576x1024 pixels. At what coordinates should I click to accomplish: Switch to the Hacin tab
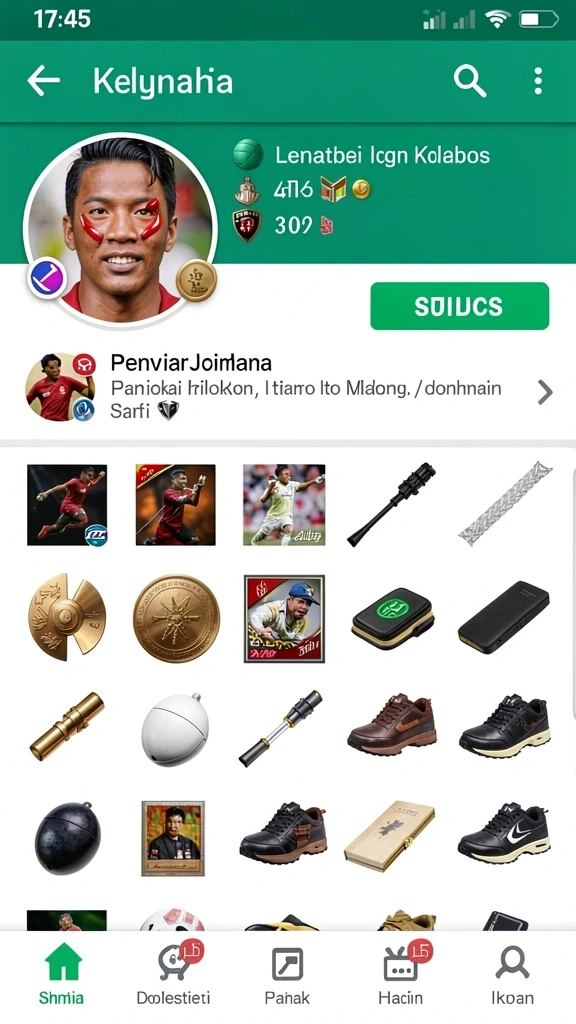401,976
